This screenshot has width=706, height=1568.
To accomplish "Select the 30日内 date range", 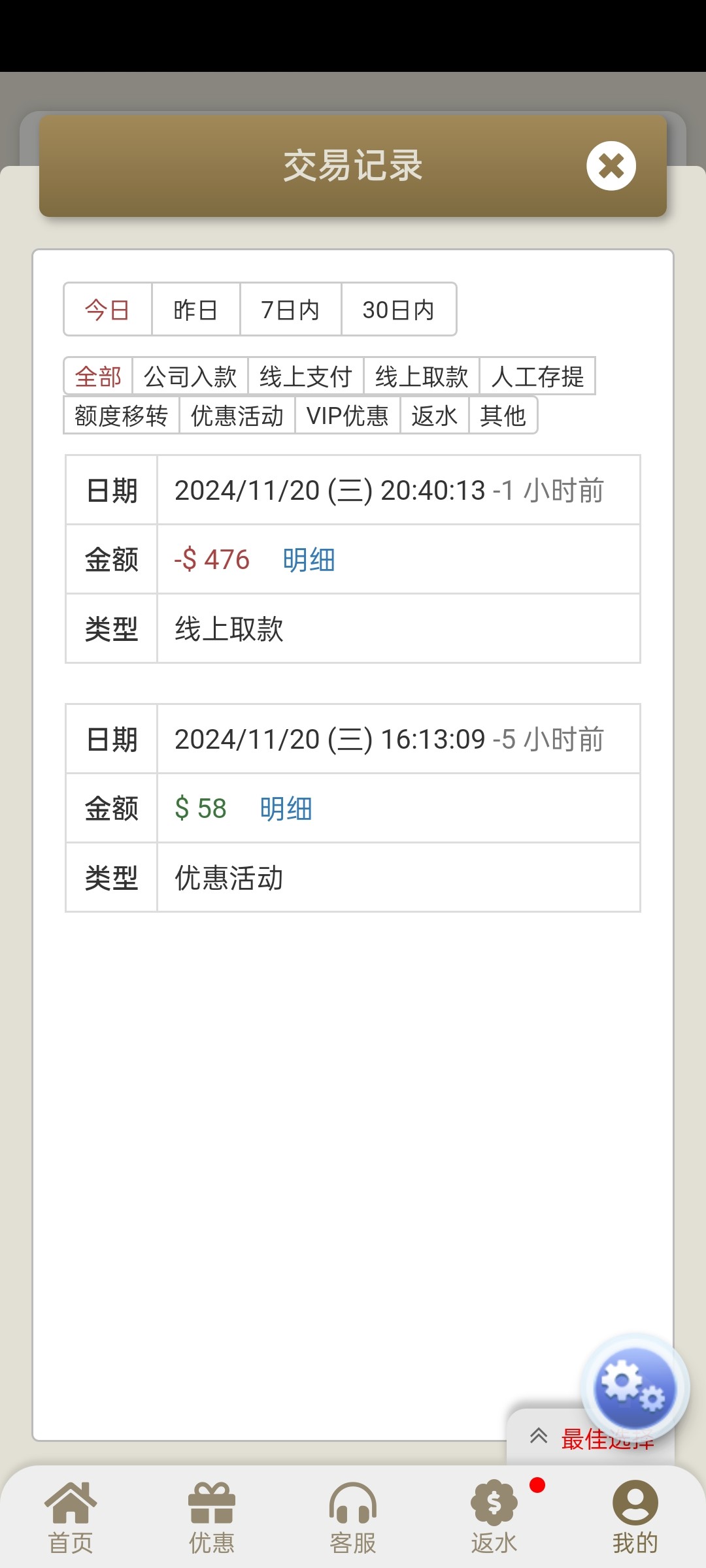I will [399, 310].
